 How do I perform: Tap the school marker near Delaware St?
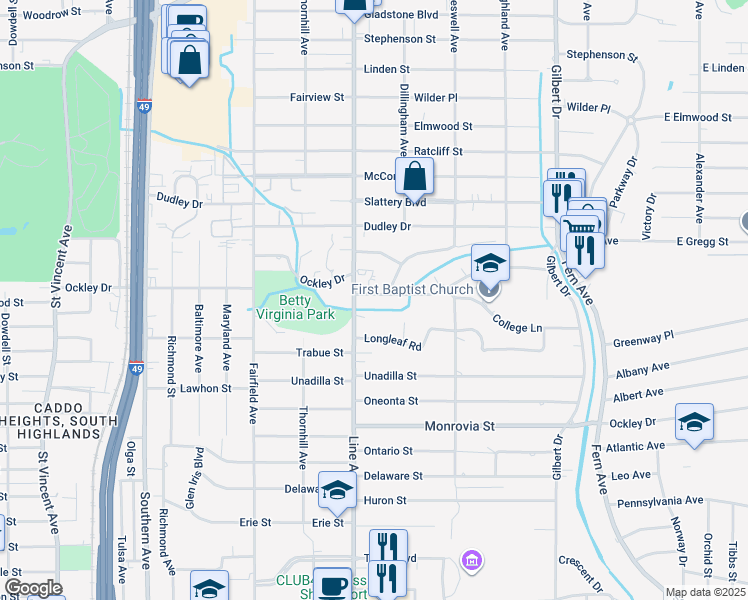[337, 490]
